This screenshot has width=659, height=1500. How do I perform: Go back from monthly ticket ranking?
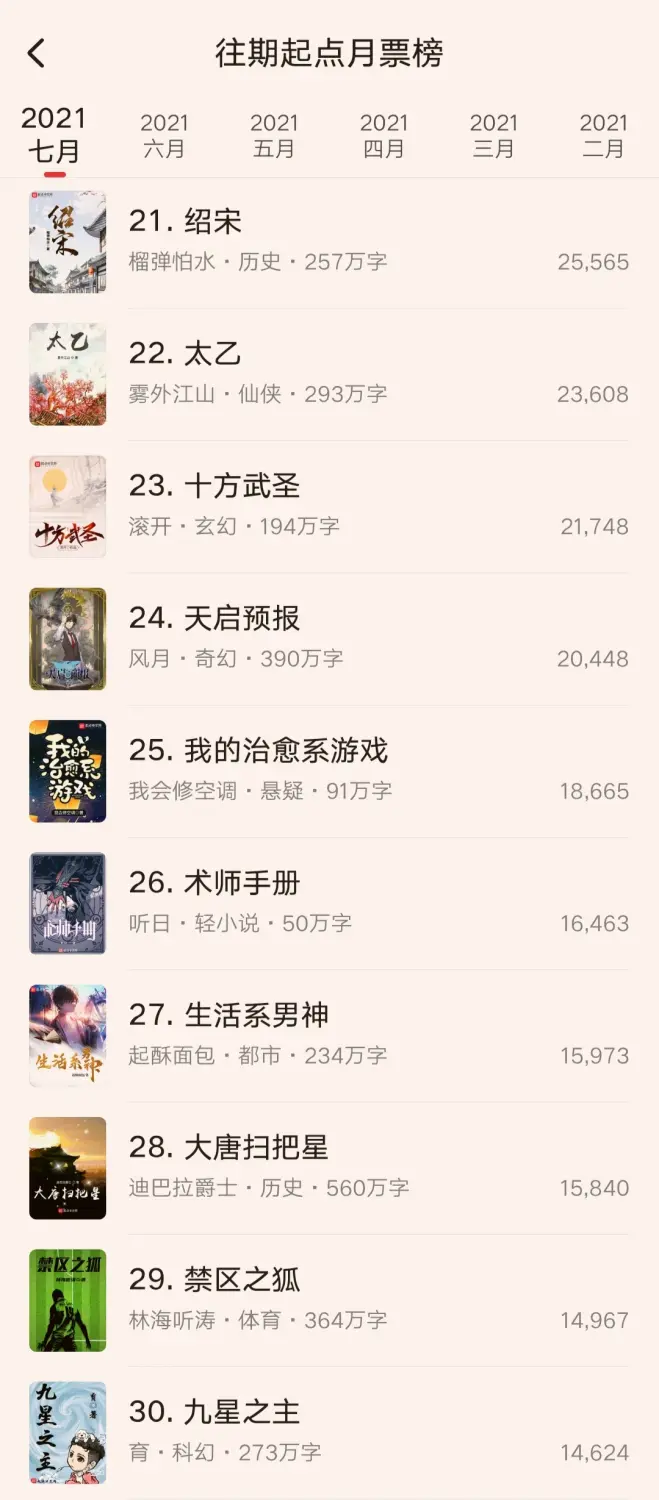click(36, 53)
